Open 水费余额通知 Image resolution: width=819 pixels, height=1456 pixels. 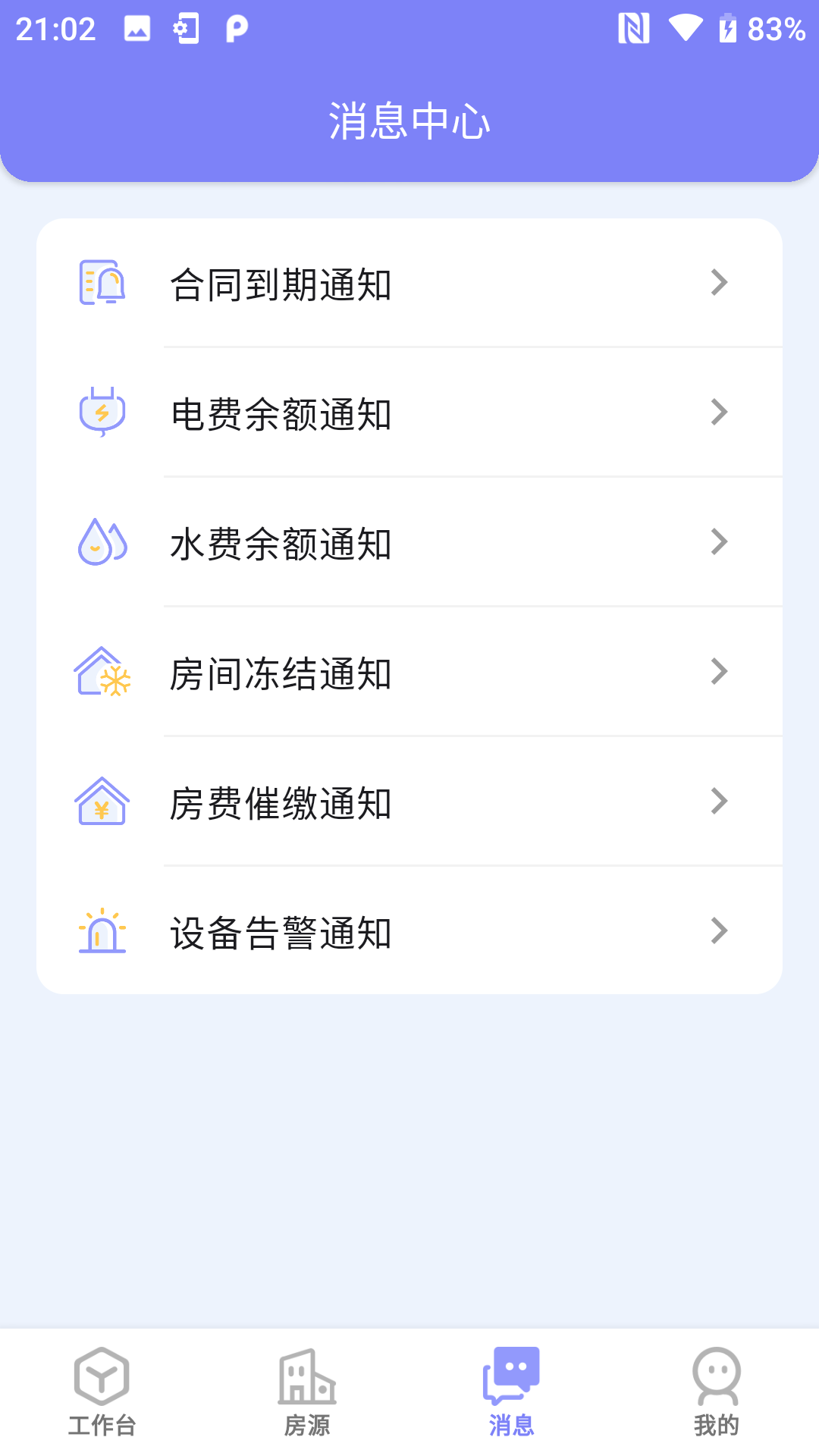coord(409,542)
